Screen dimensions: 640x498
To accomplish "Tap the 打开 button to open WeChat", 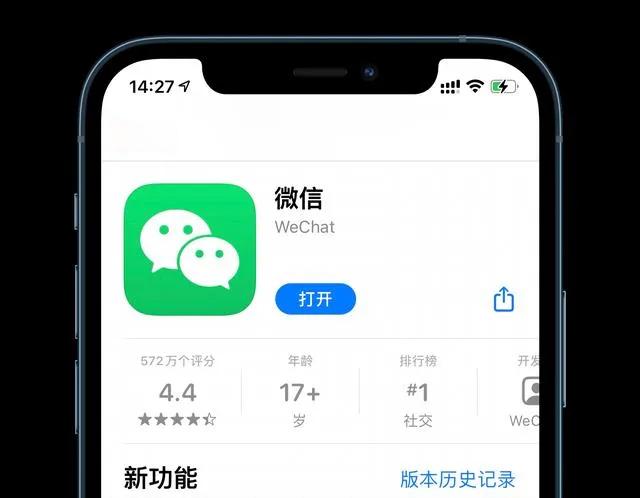I will (x=315, y=299).
